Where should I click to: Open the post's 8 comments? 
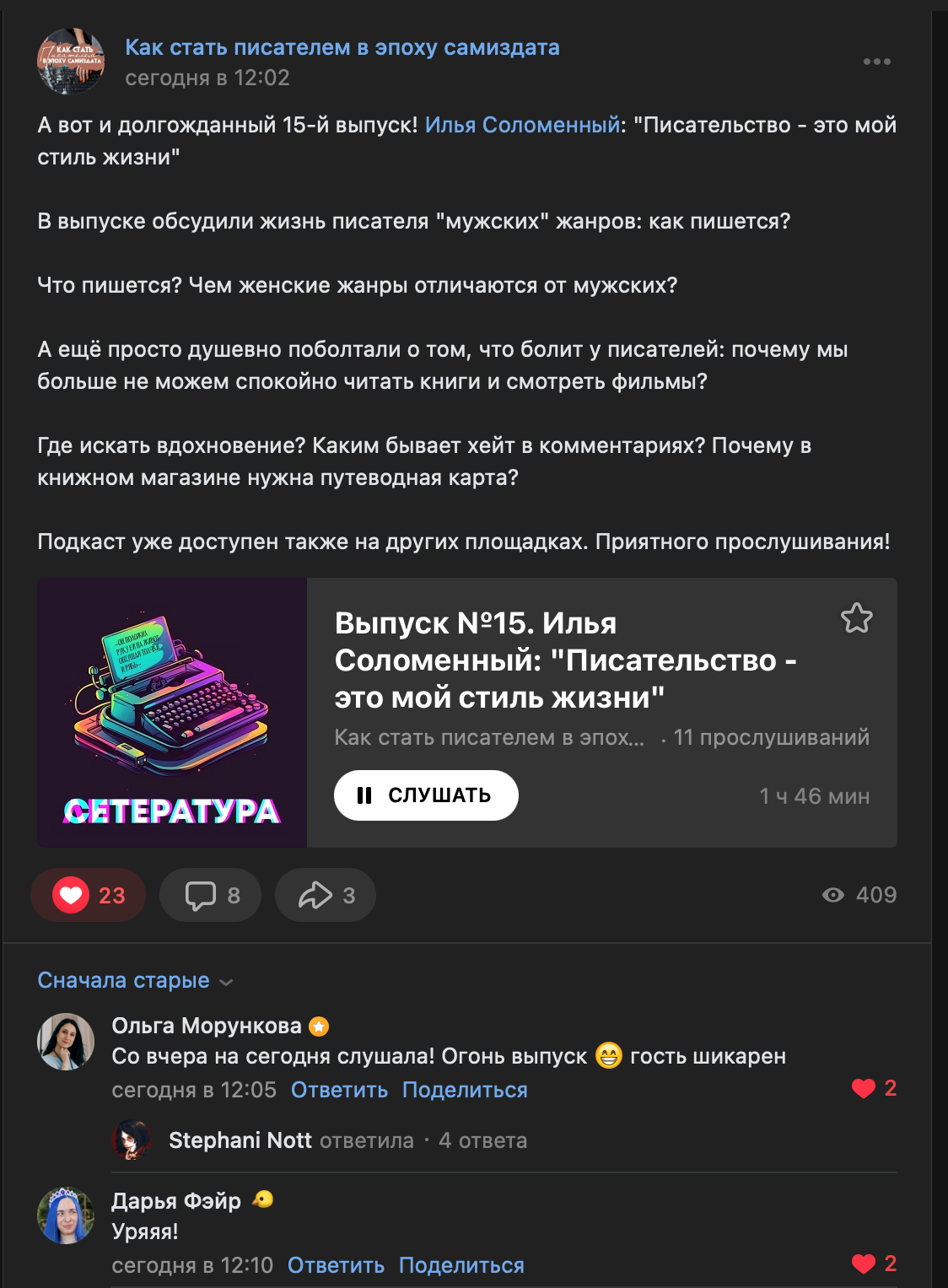pyautogui.click(x=211, y=895)
